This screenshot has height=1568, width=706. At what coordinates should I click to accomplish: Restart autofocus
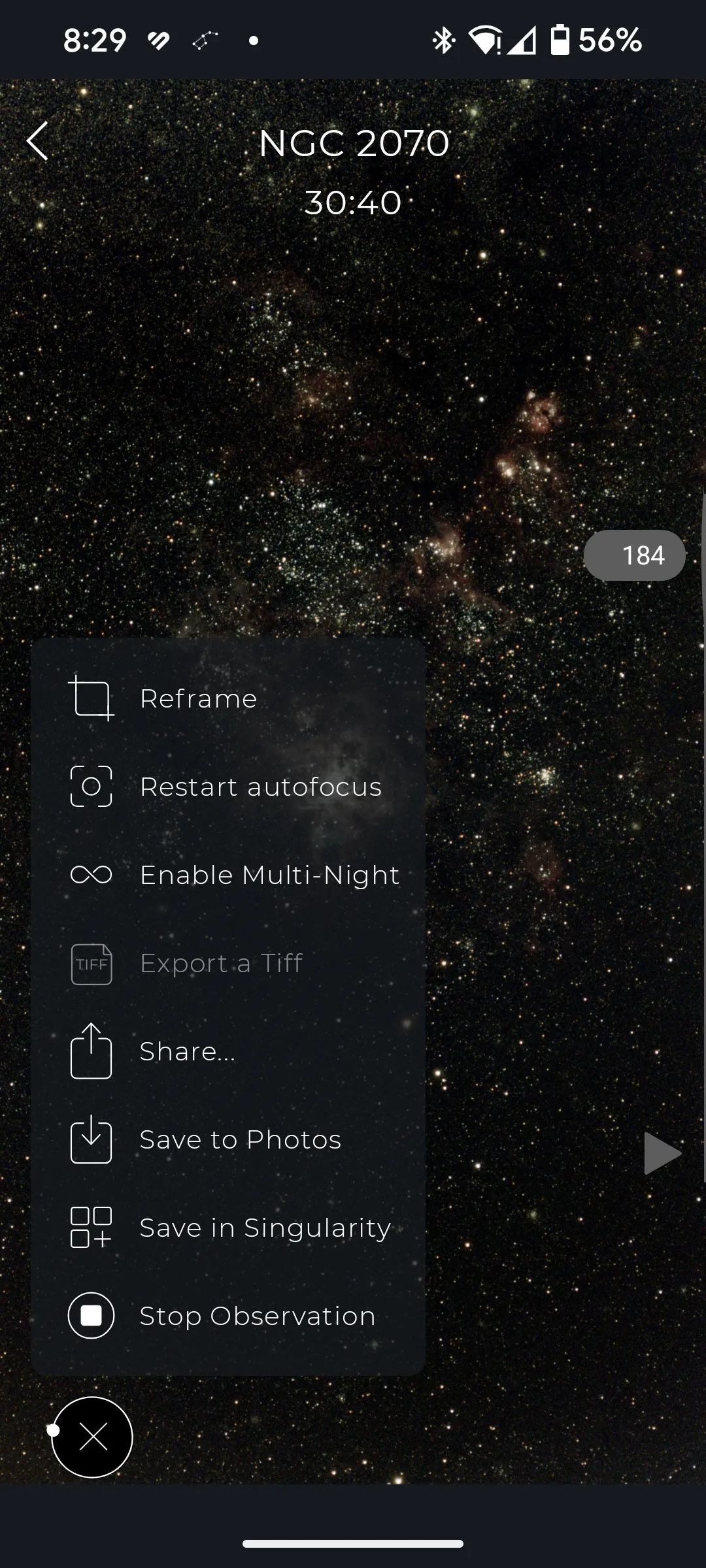pyautogui.click(x=228, y=787)
